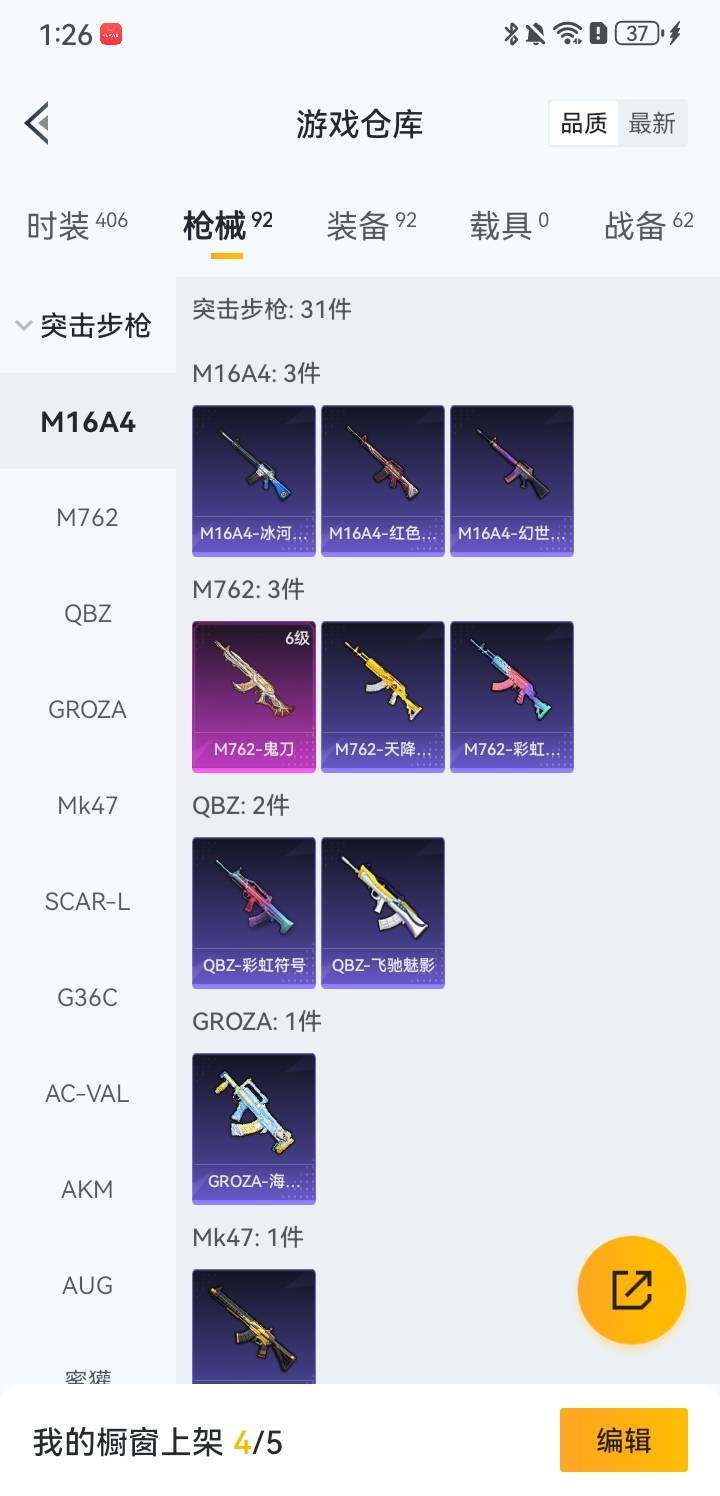Collapse the 突击步枪 category
The image size is (720, 1496).
pos(84,326)
